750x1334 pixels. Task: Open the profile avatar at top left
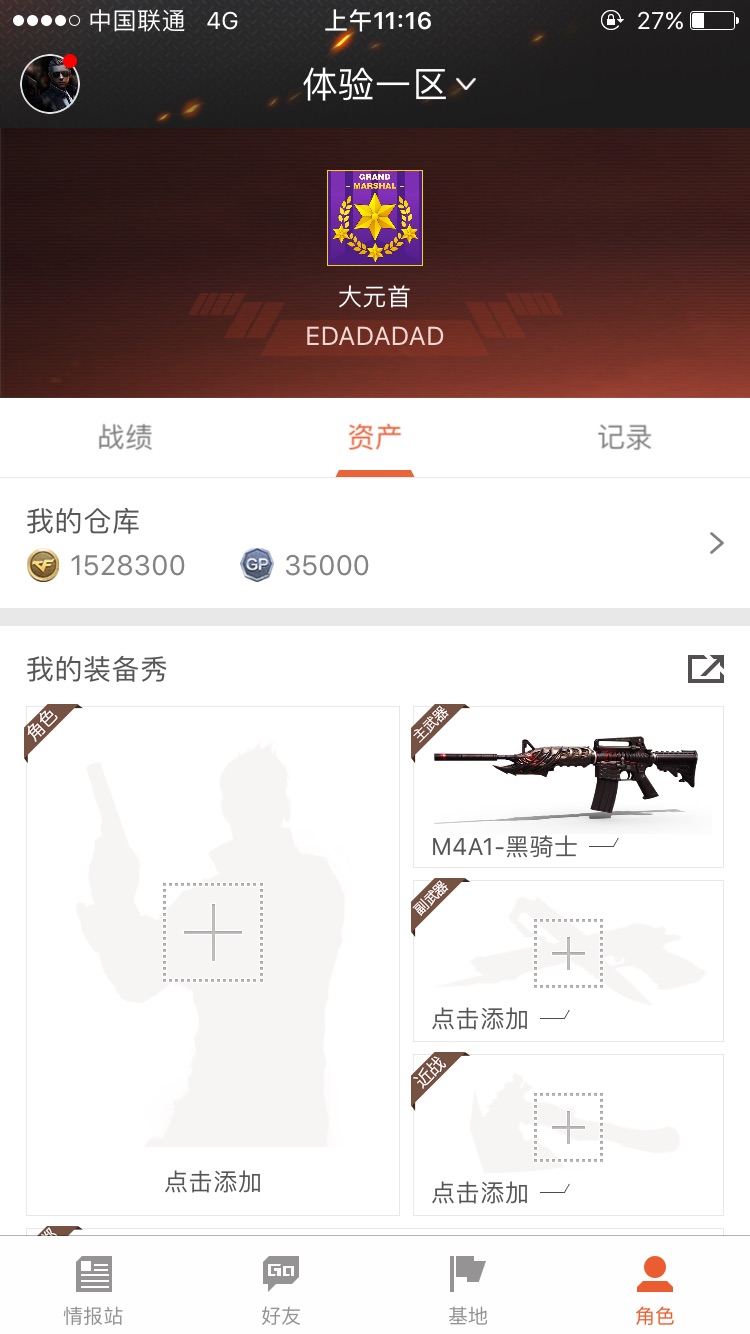(x=50, y=84)
